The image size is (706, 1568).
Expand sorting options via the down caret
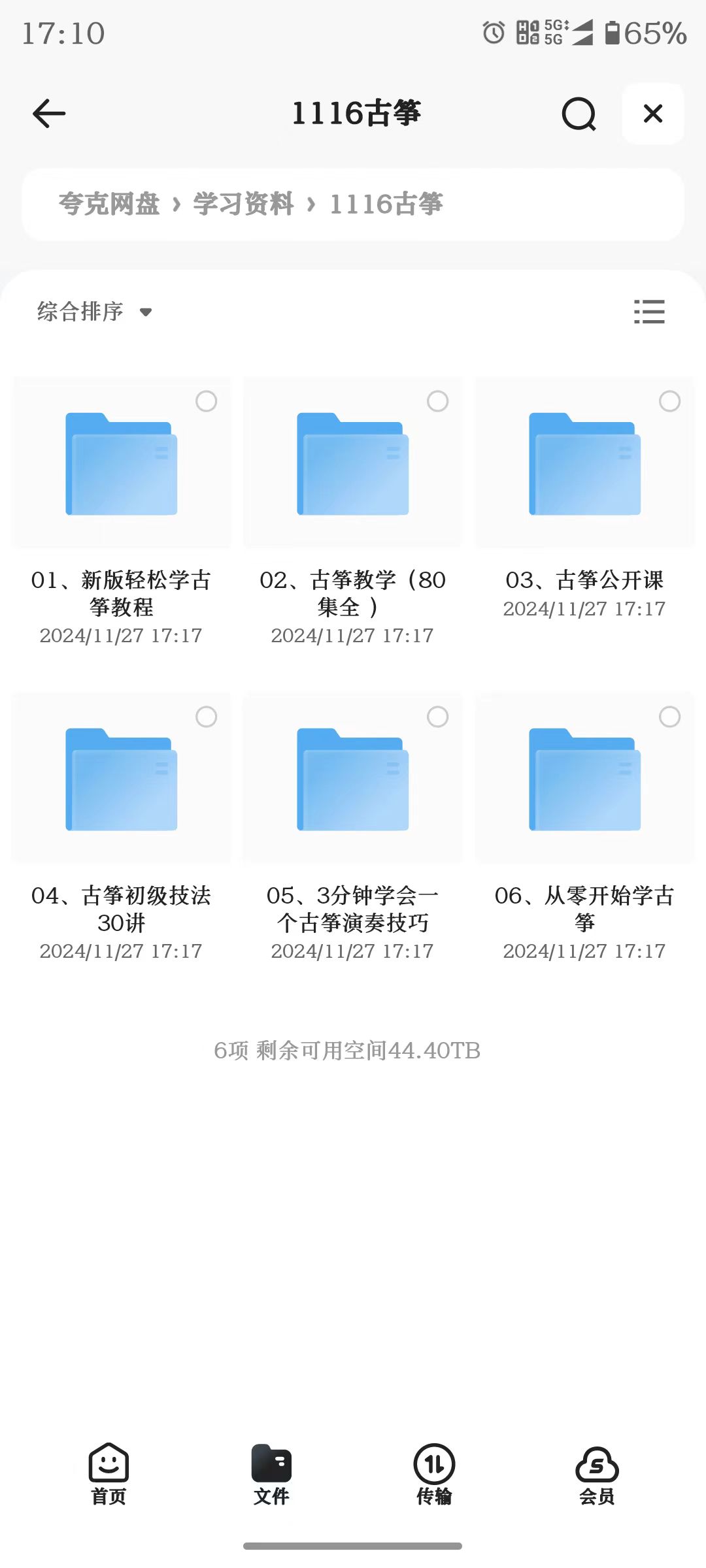[146, 313]
